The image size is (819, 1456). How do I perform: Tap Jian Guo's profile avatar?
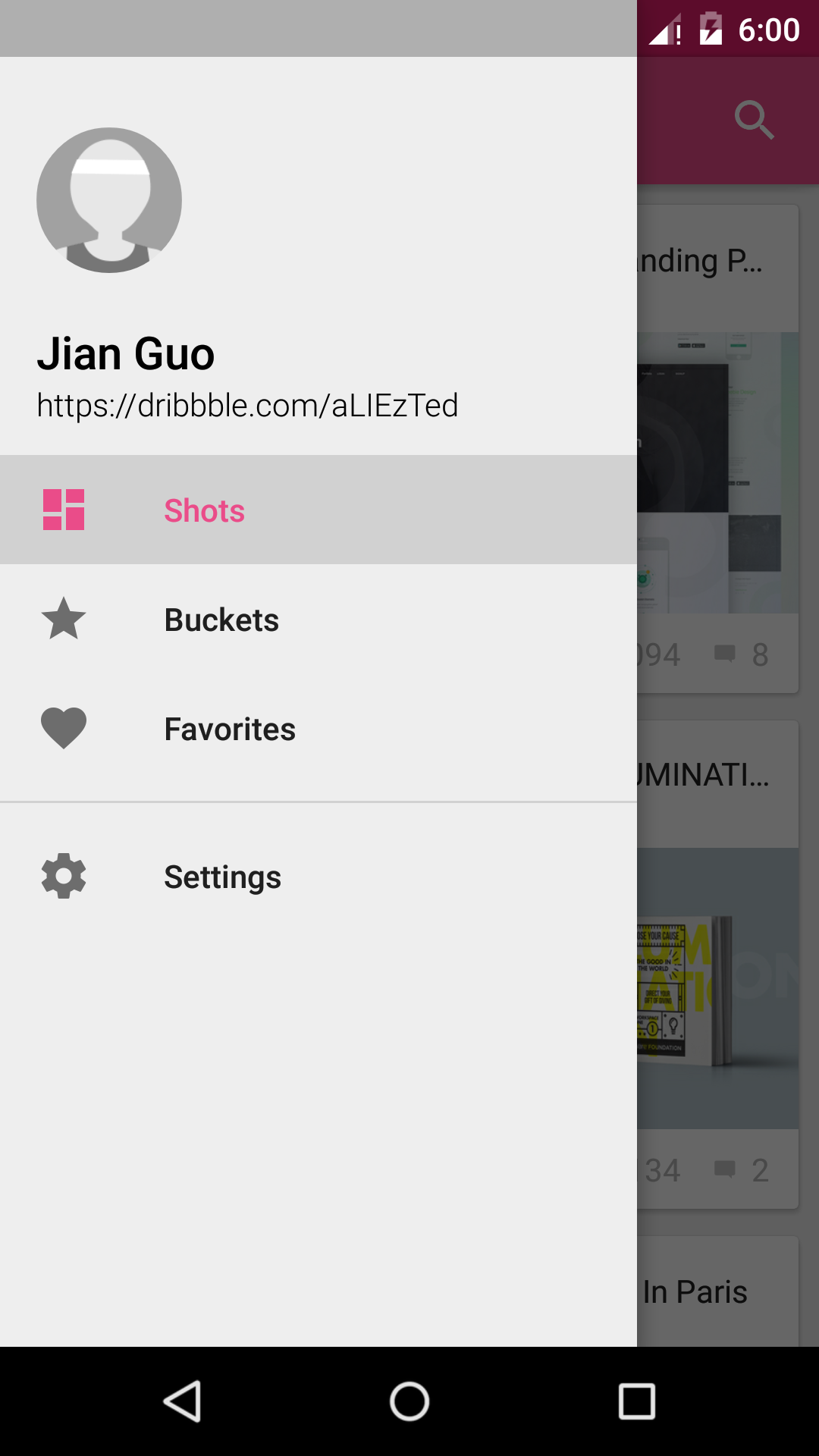point(109,200)
